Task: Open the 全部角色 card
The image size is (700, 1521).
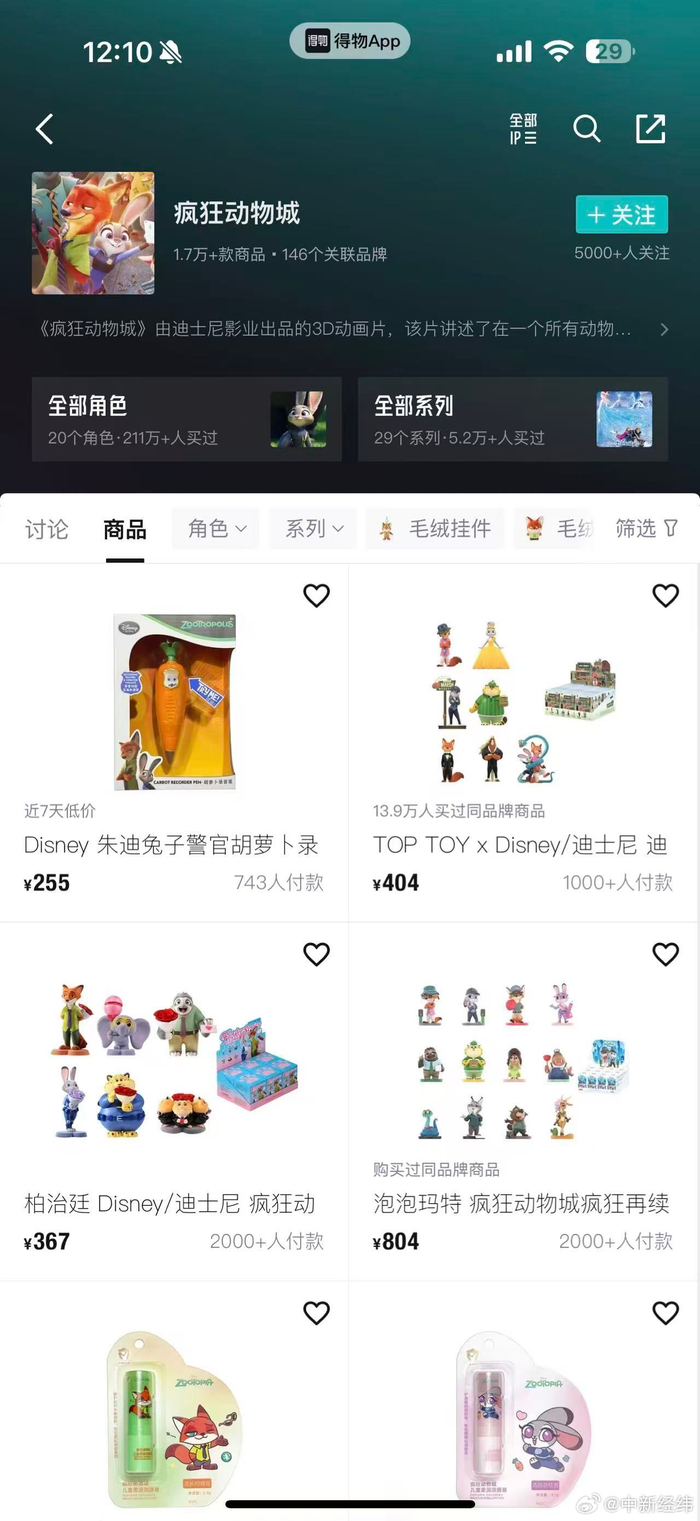Action: pos(187,419)
